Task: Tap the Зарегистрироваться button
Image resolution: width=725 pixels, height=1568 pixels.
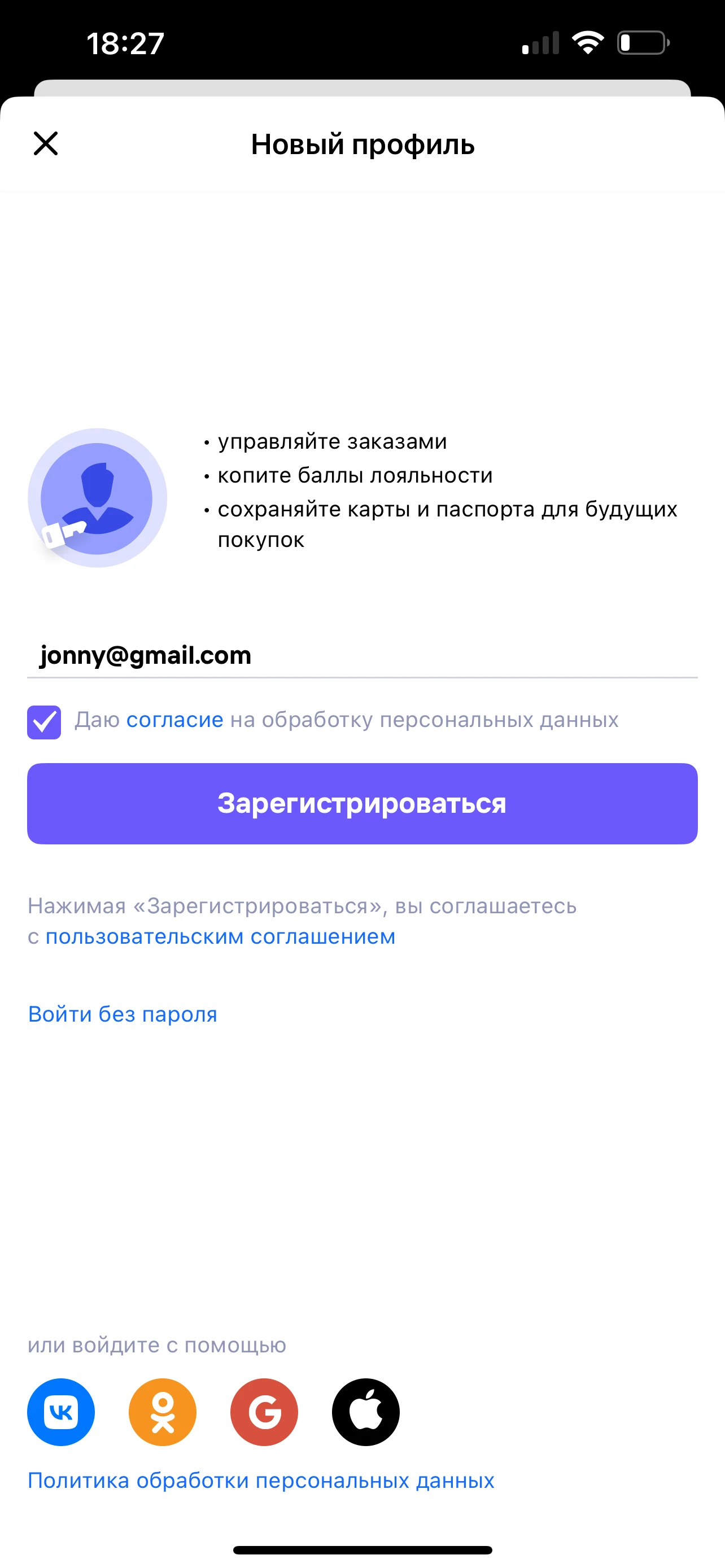Action: click(x=362, y=804)
